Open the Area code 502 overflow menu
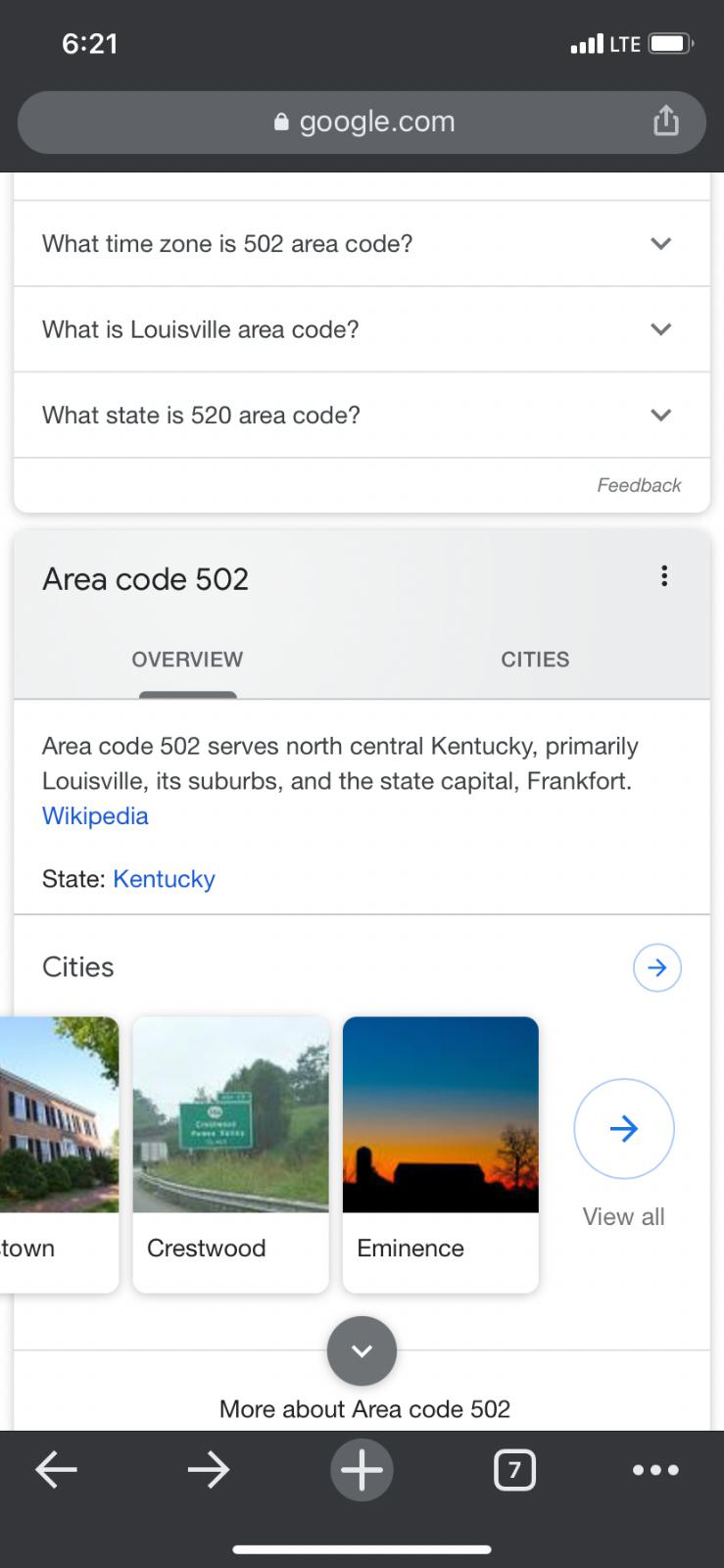Viewport: 724px width, 1568px height. [664, 576]
